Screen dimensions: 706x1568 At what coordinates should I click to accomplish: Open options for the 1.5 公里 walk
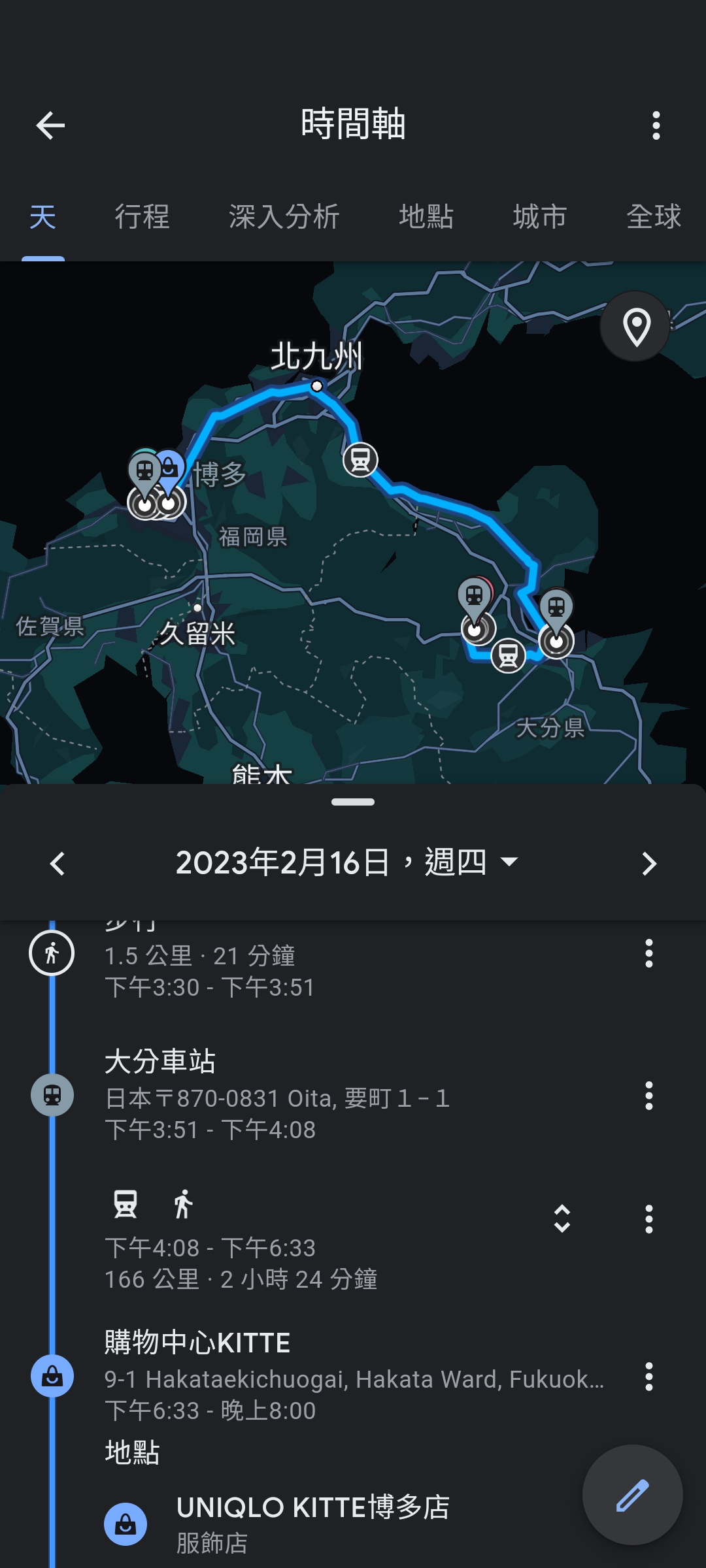[648, 954]
